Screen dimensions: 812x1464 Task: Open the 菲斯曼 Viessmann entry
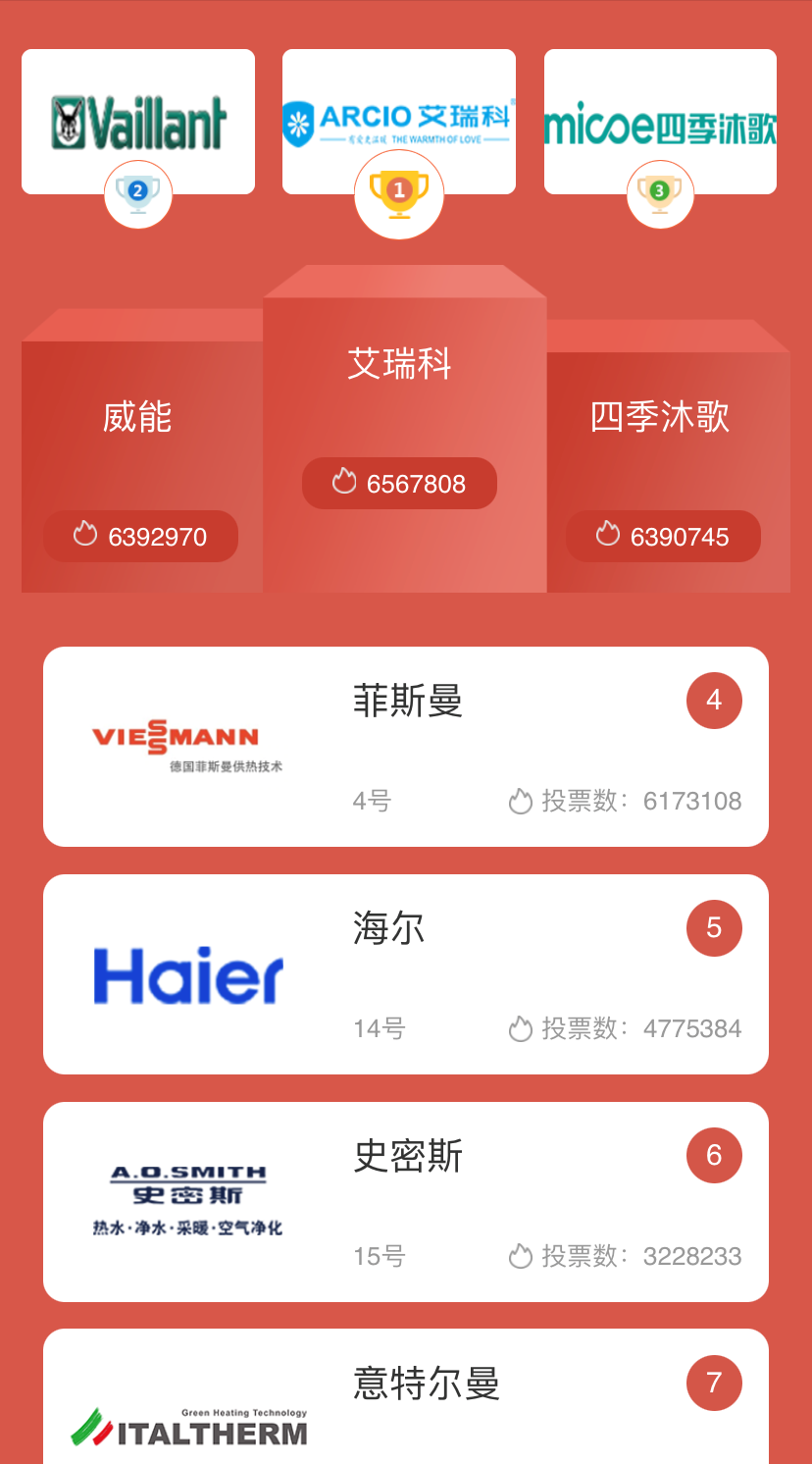point(406,747)
